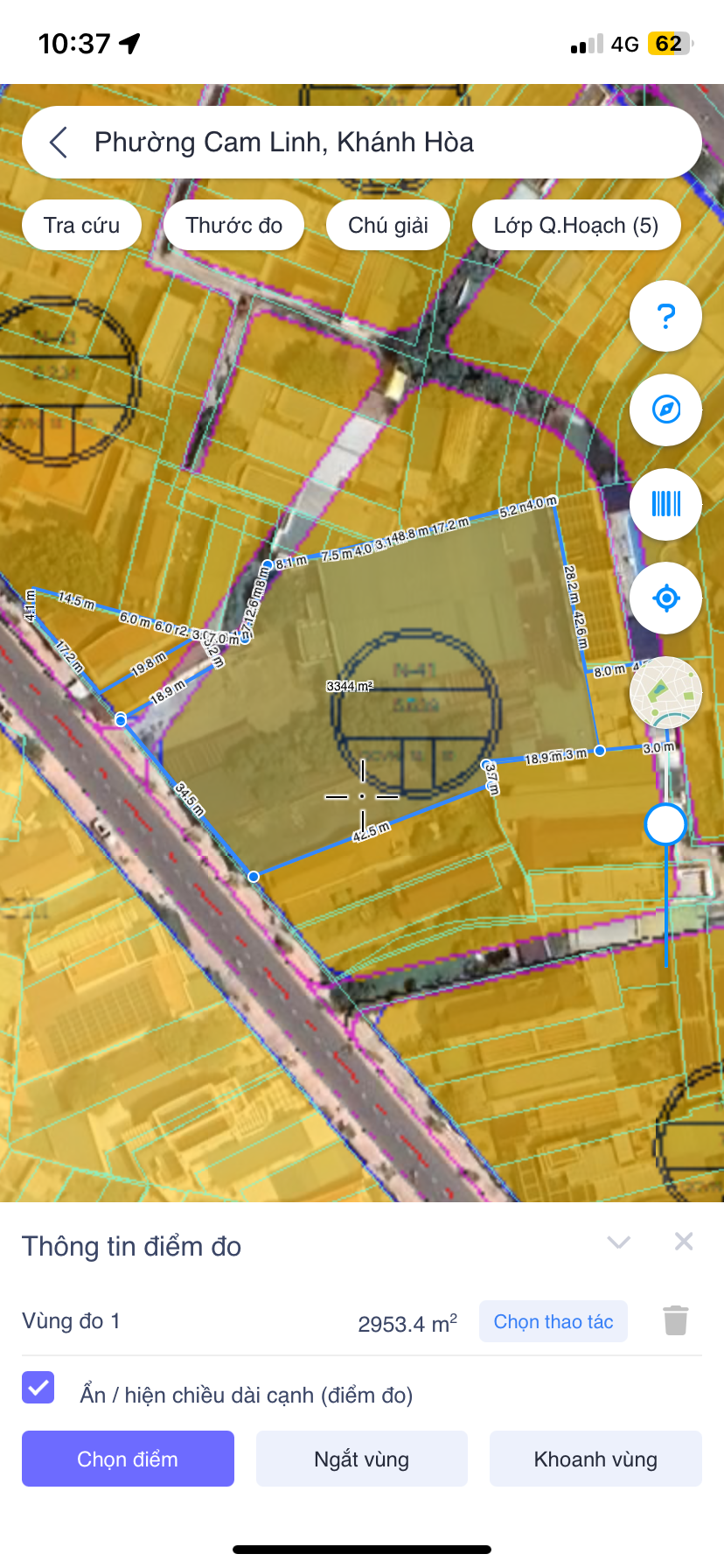Open the barcode scan button
The image size is (724, 1568).
coord(666,504)
